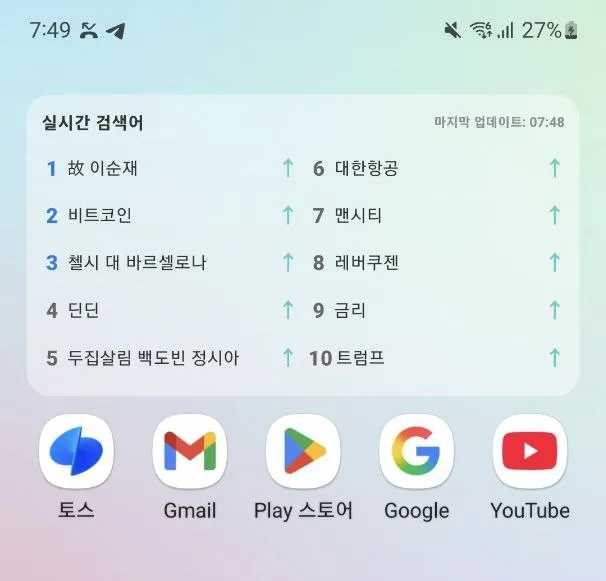Open trending search 故 이순재
The image size is (606, 581).
102,168
